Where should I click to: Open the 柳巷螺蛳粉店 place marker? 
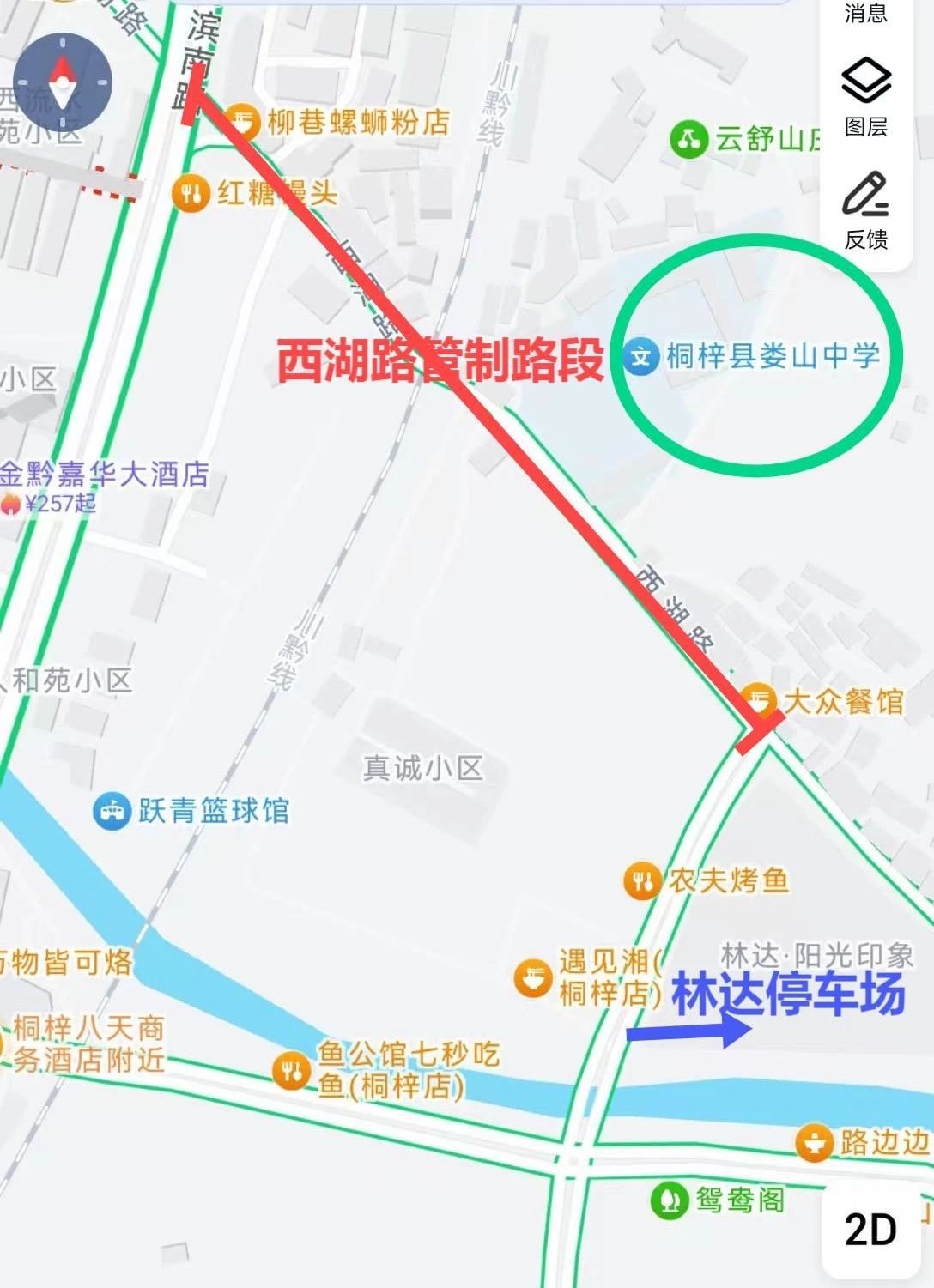243,122
